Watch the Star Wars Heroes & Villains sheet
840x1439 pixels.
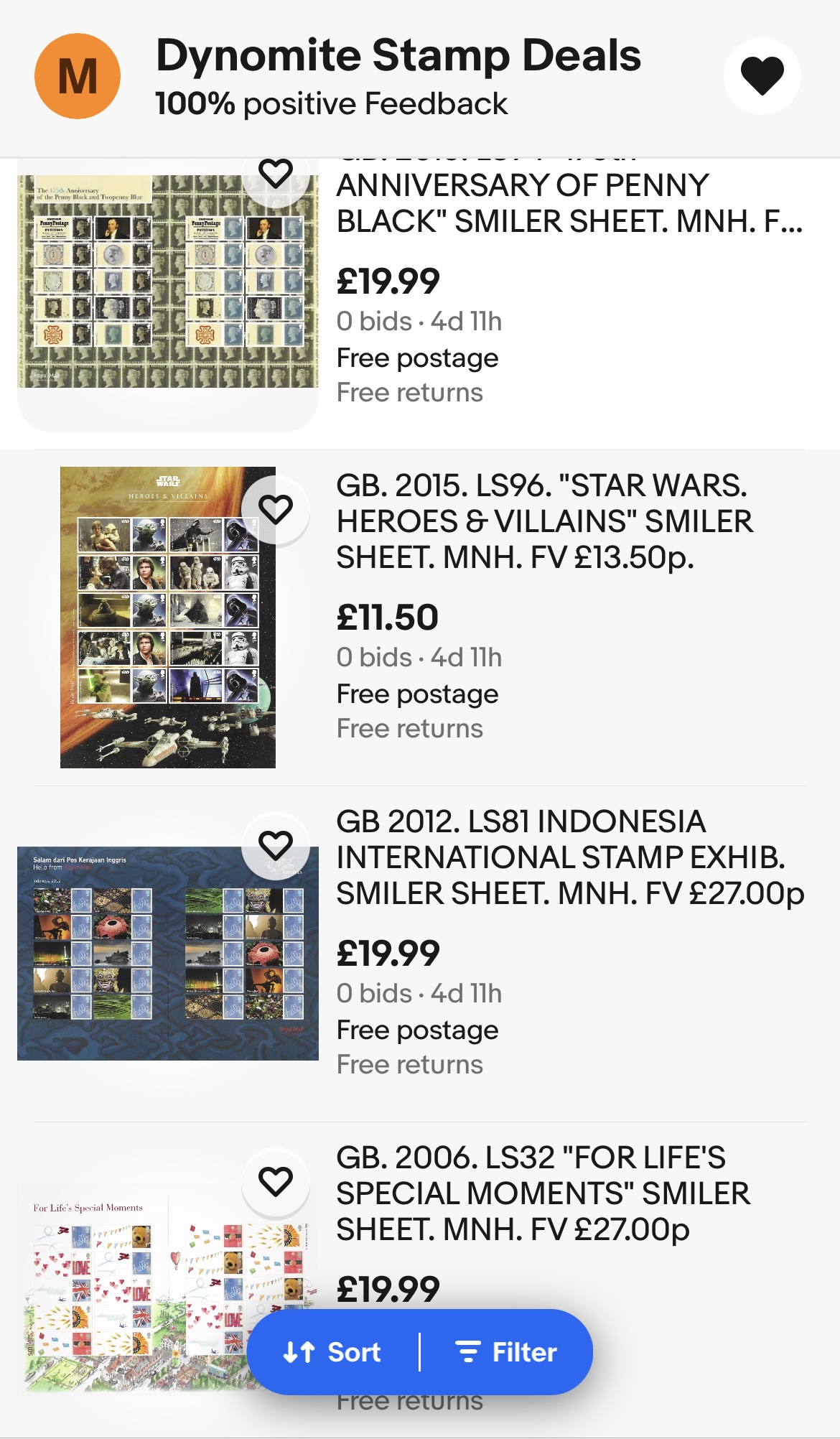(276, 510)
